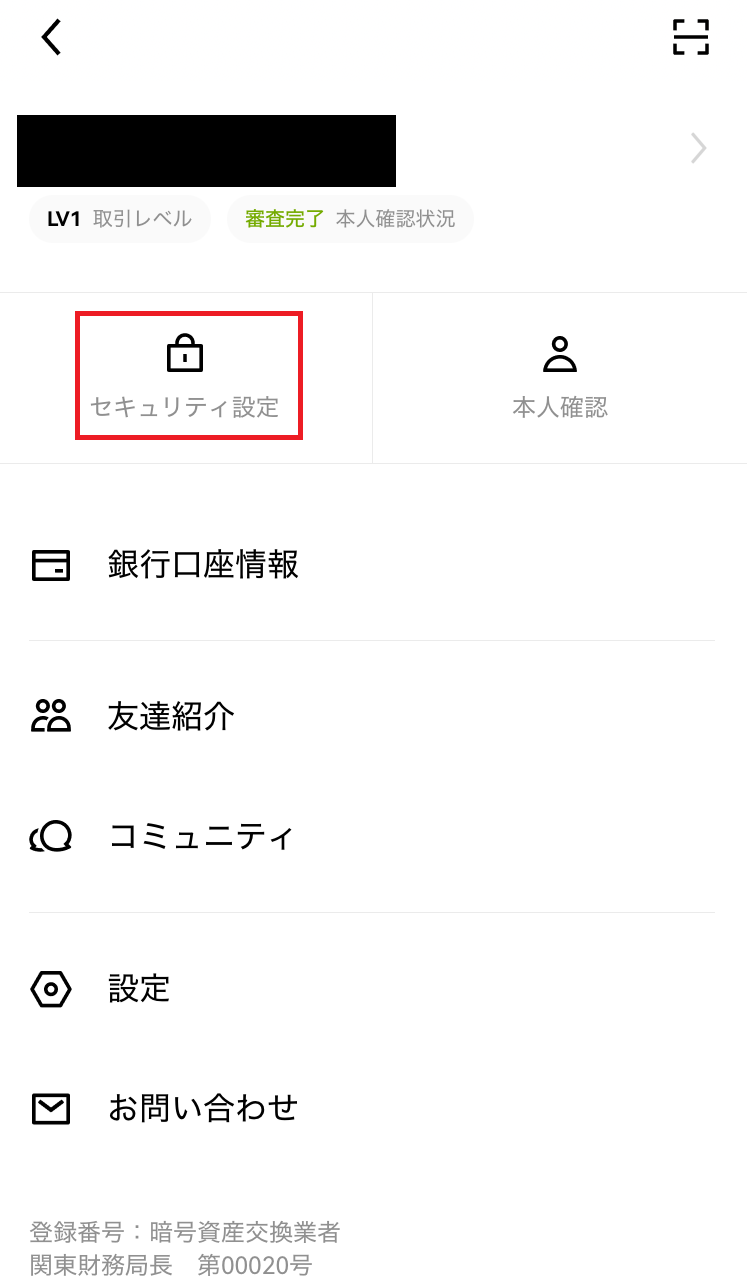Screen dimensions: 747x1287
Task: Open the QR scanner icon
Action: click(691, 37)
